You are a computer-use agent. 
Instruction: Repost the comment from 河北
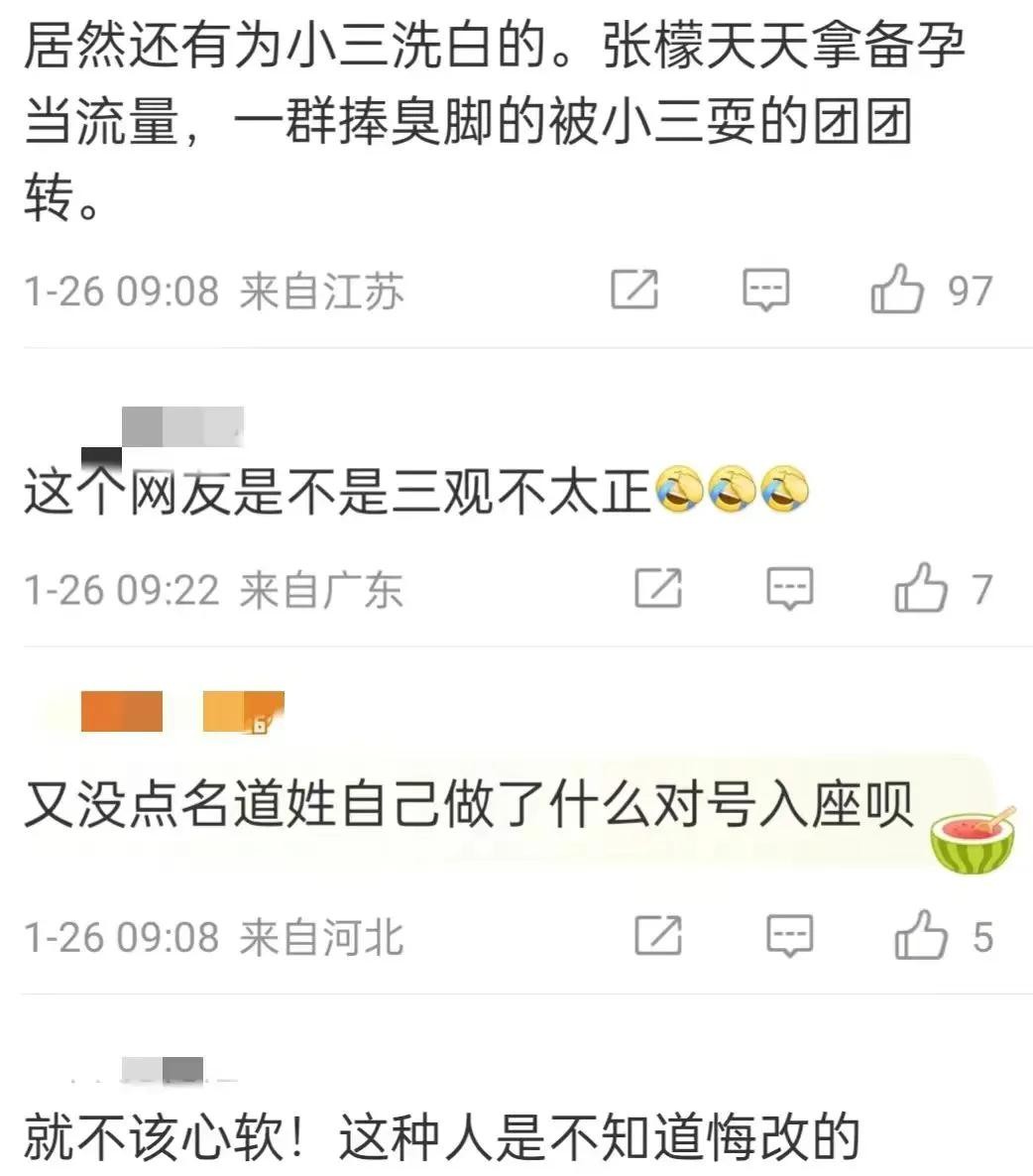(x=658, y=935)
